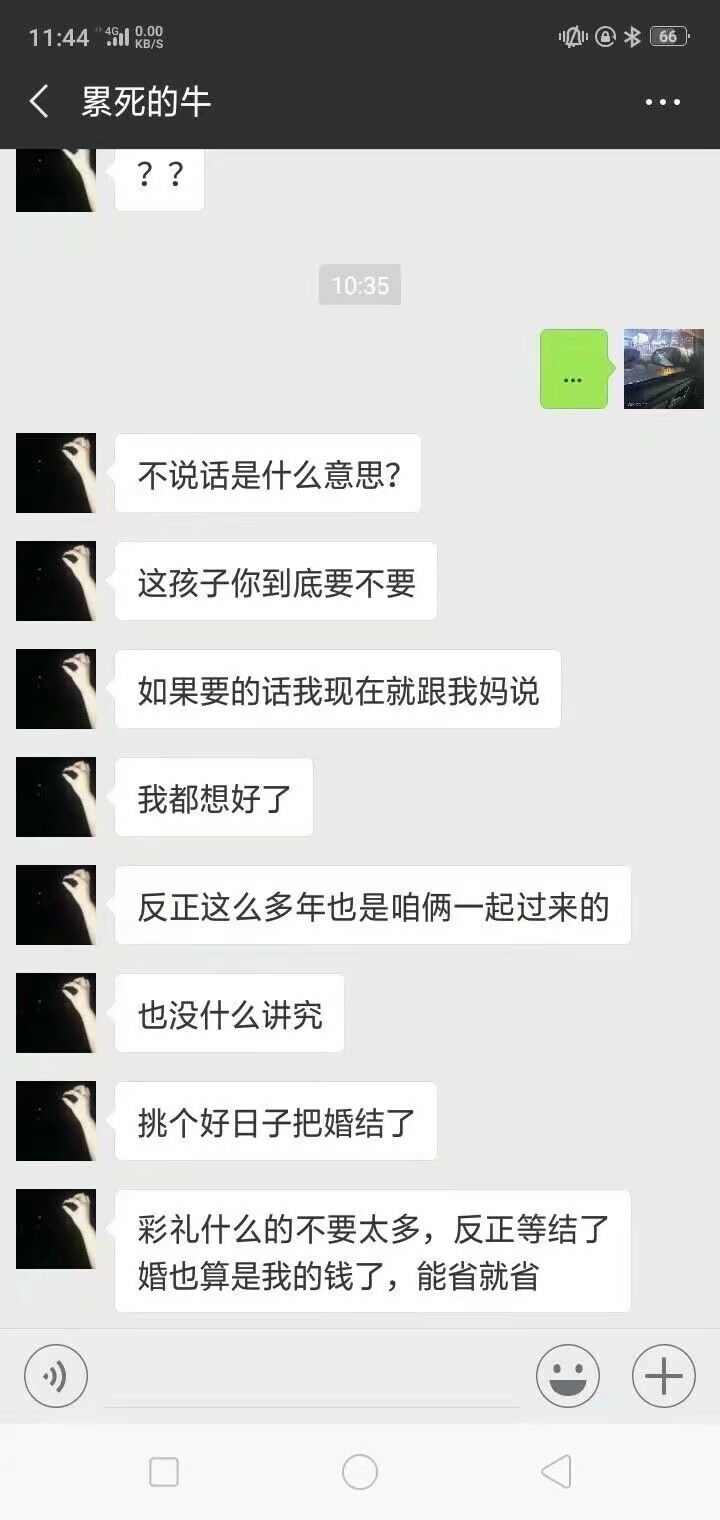Tap the contact avatar beside 我都想好了
Viewport: 720px width, 1520px height.
pos(56,797)
